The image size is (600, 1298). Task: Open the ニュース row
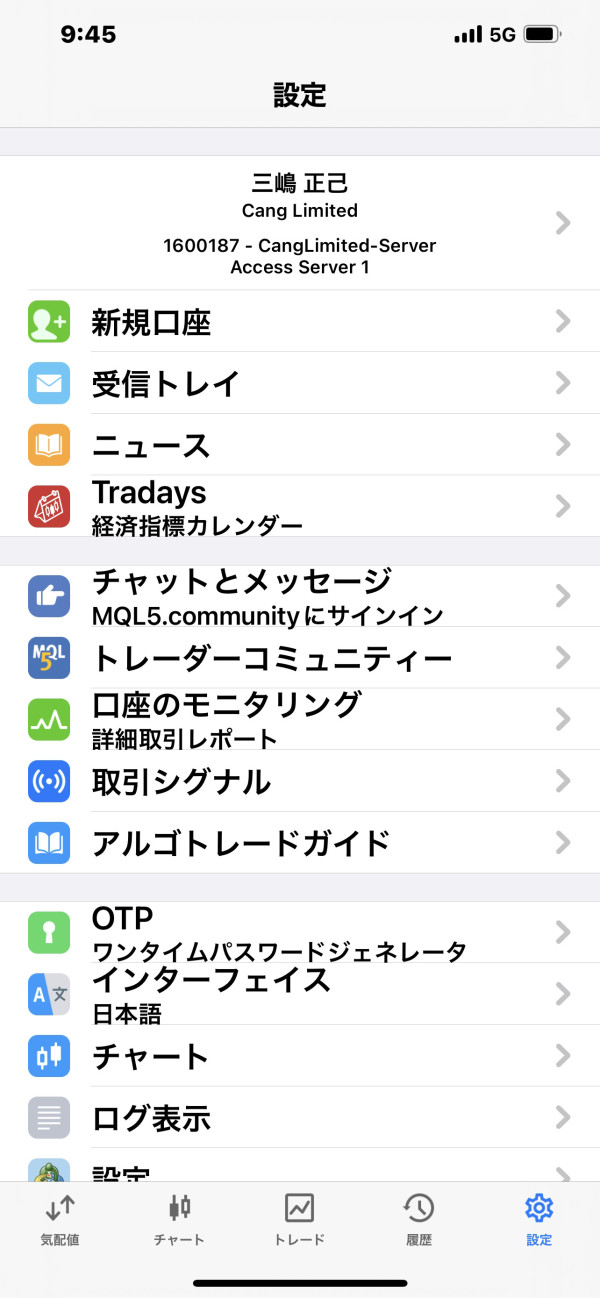click(x=300, y=445)
